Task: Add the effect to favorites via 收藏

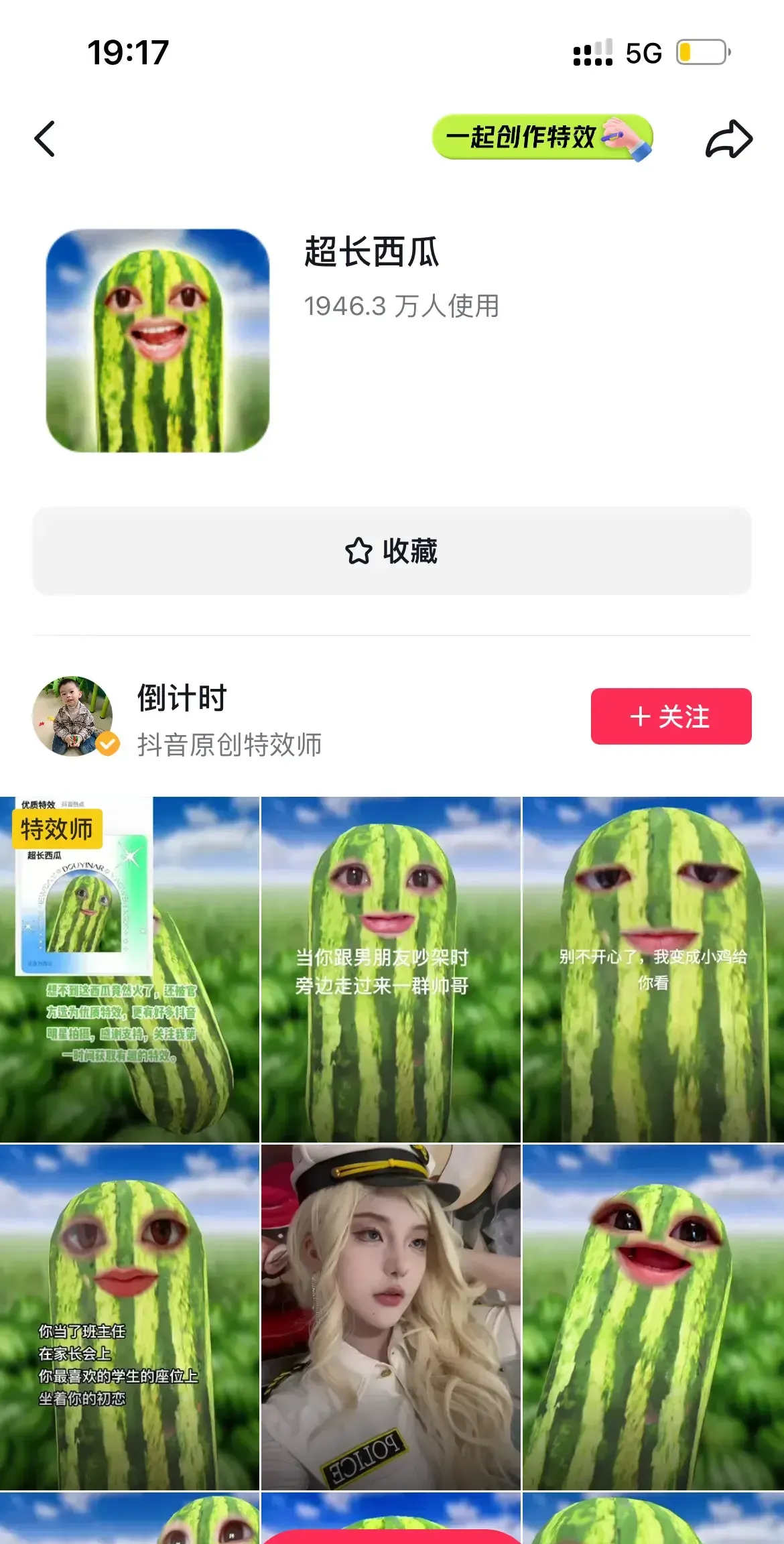Action: click(392, 551)
